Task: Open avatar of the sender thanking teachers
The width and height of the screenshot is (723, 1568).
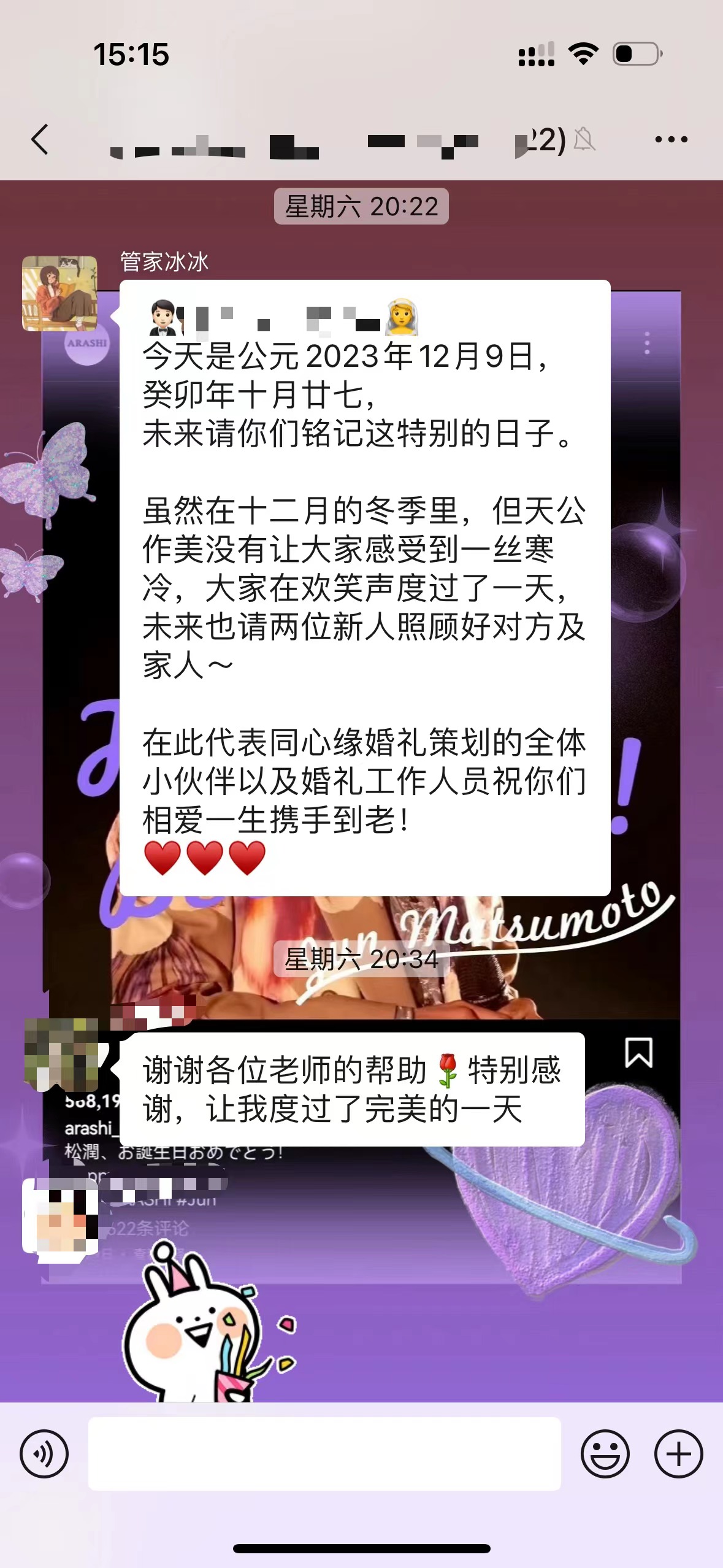Action: click(x=61, y=1055)
